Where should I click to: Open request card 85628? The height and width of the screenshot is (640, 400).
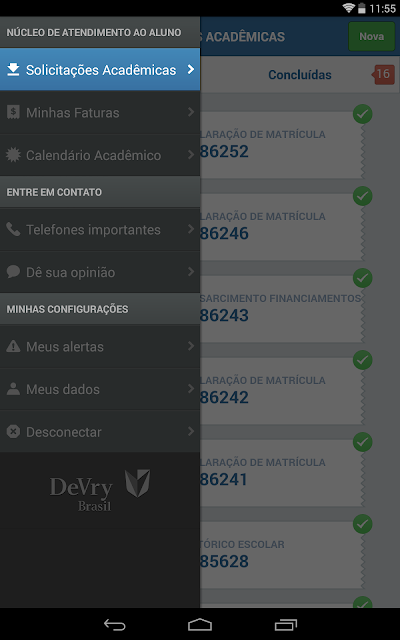281,555
